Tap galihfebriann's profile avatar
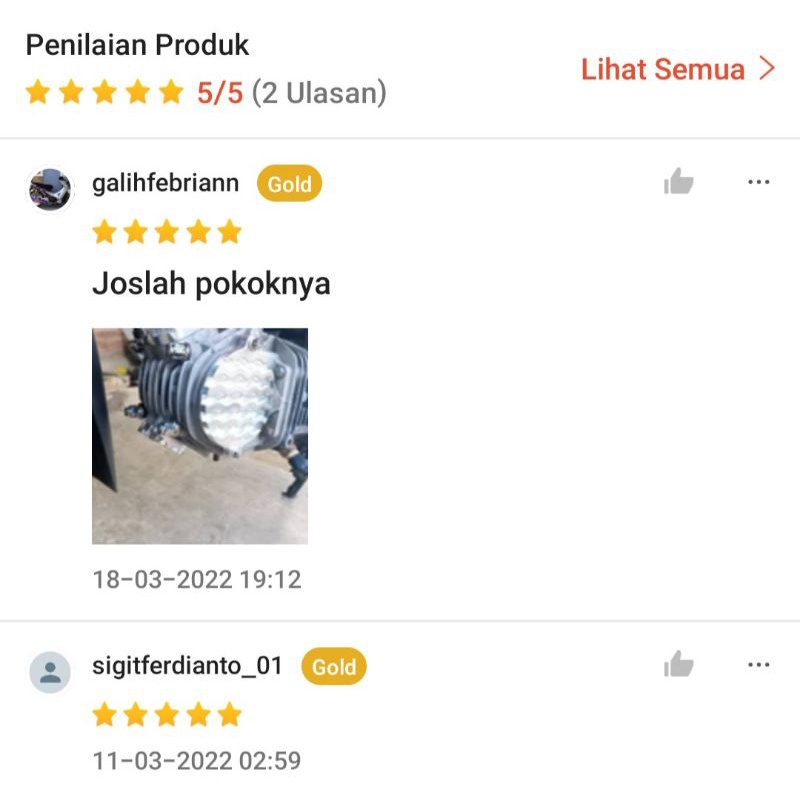Screen dimensions: 800x800 [x=50, y=189]
